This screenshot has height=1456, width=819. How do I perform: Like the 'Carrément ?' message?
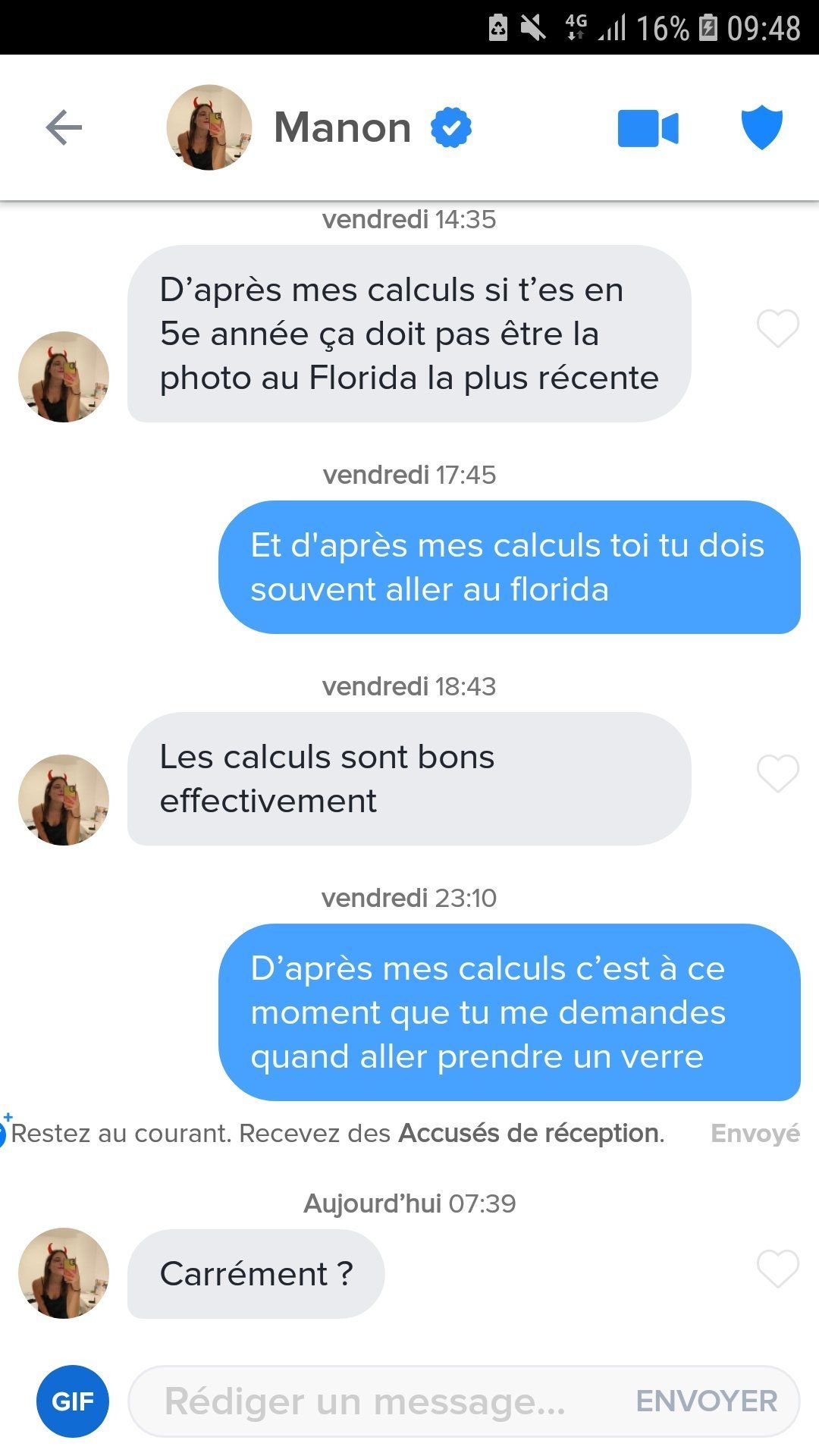778,1269
